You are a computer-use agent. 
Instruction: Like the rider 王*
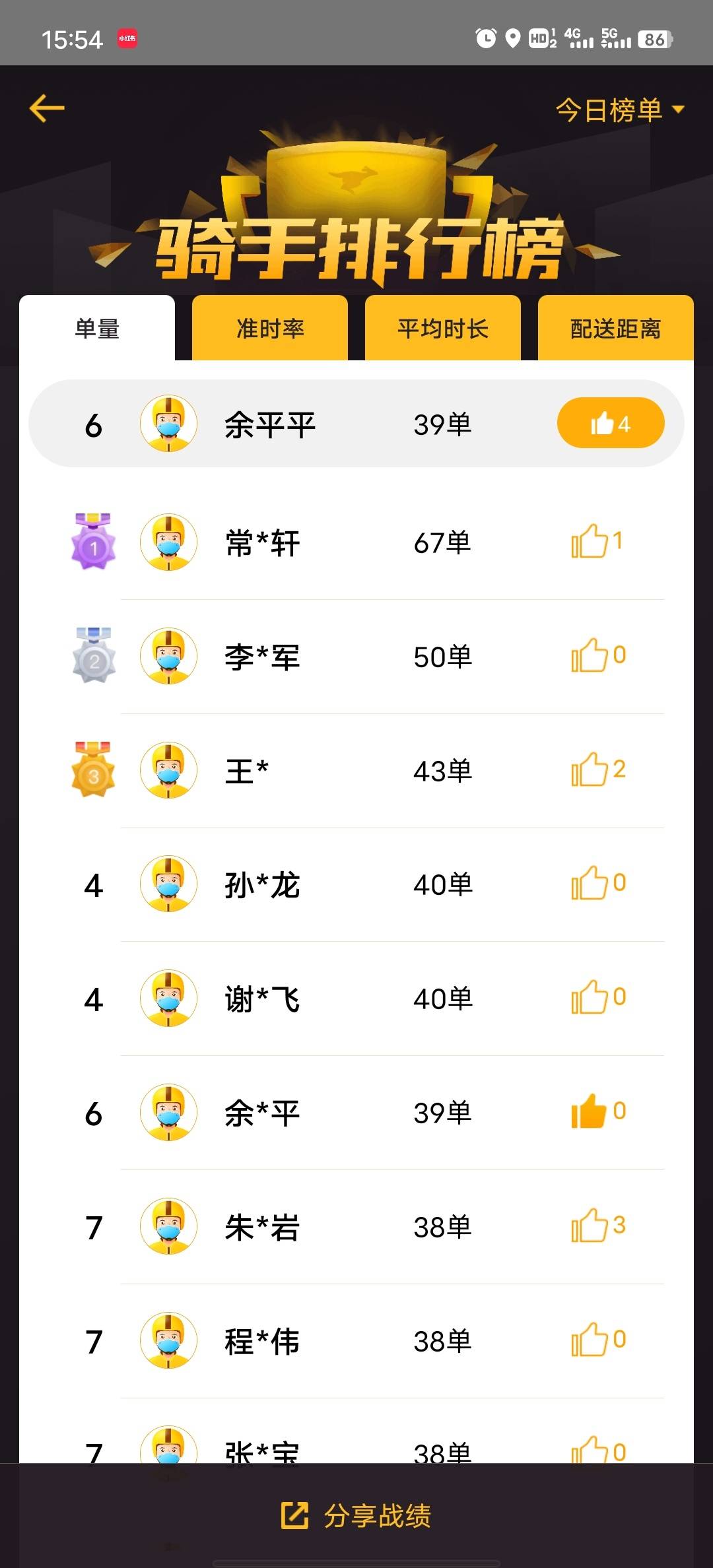[590, 770]
